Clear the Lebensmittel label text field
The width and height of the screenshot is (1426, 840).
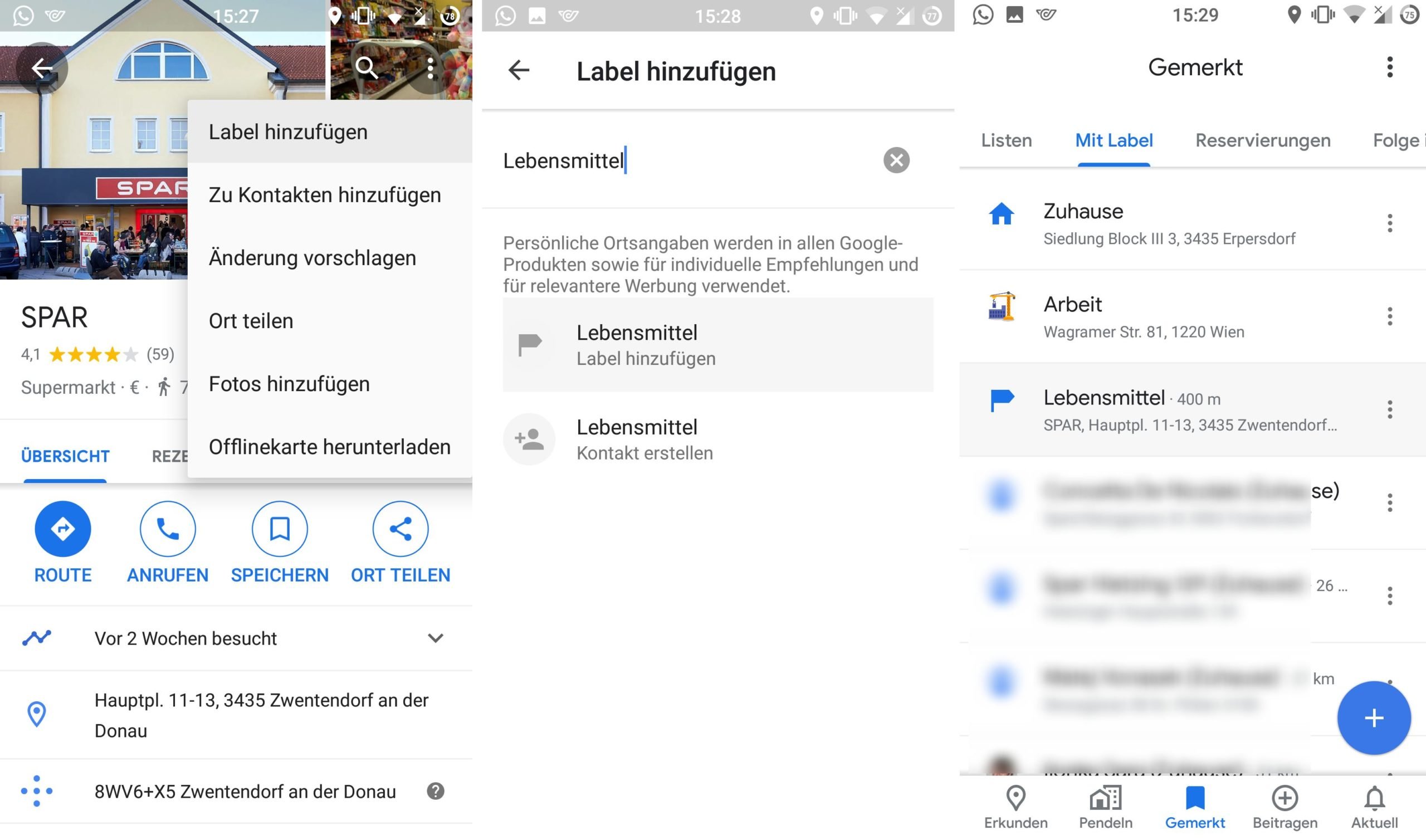pos(896,161)
